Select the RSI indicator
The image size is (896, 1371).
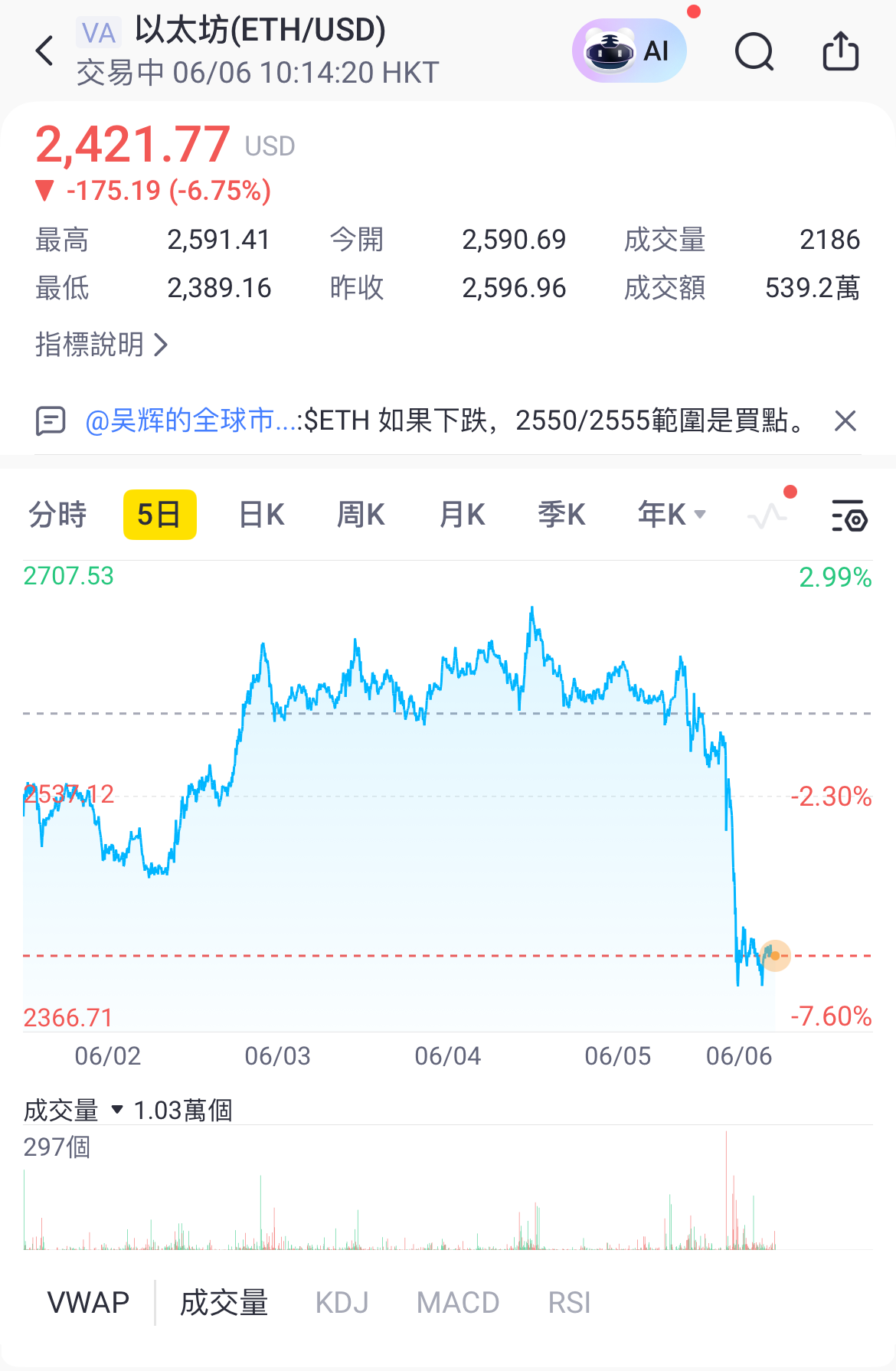coord(569,1302)
